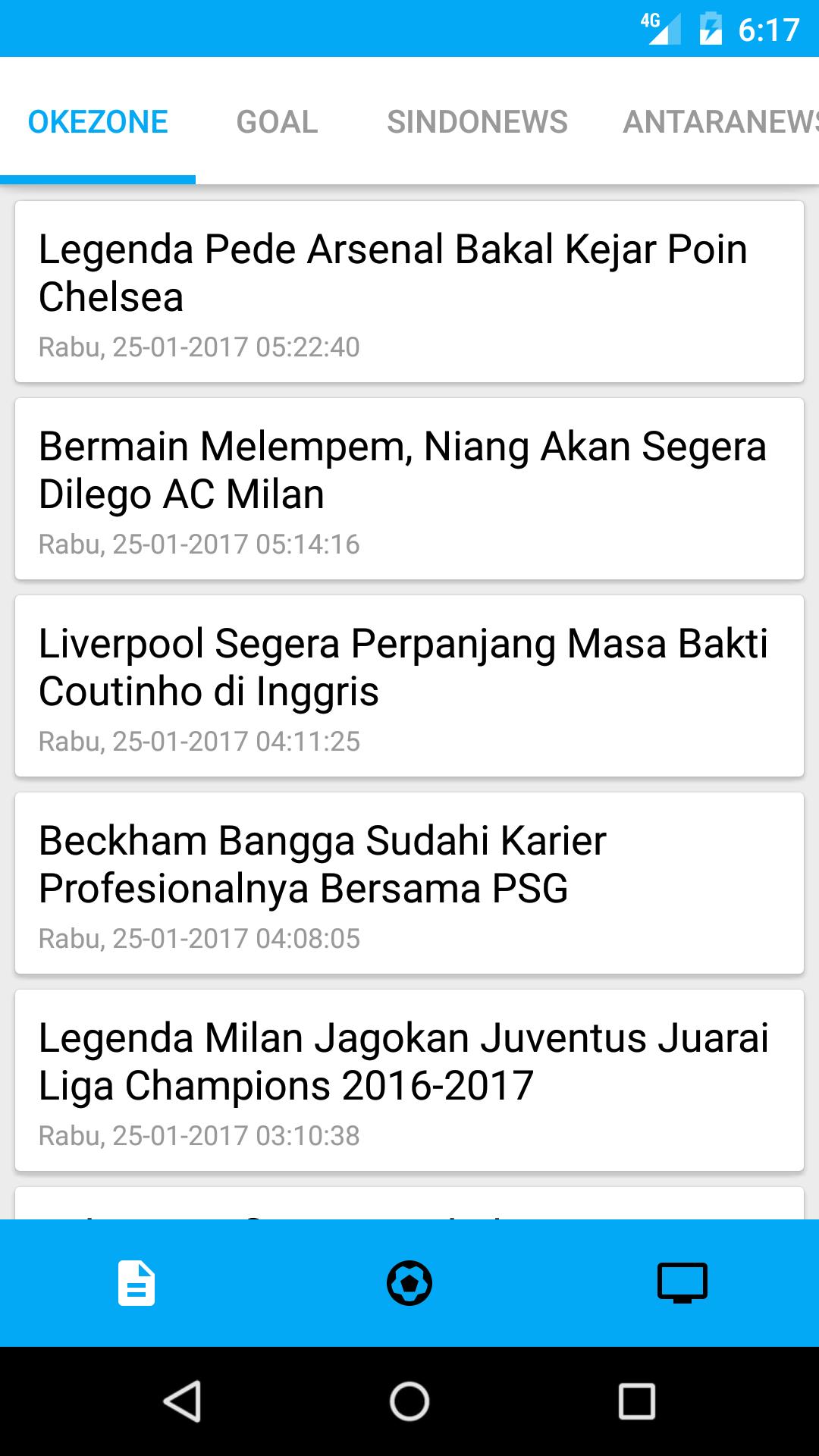Image resolution: width=819 pixels, height=1456 pixels.
Task: Switch to the GOAL tab
Action: (277, 121)
